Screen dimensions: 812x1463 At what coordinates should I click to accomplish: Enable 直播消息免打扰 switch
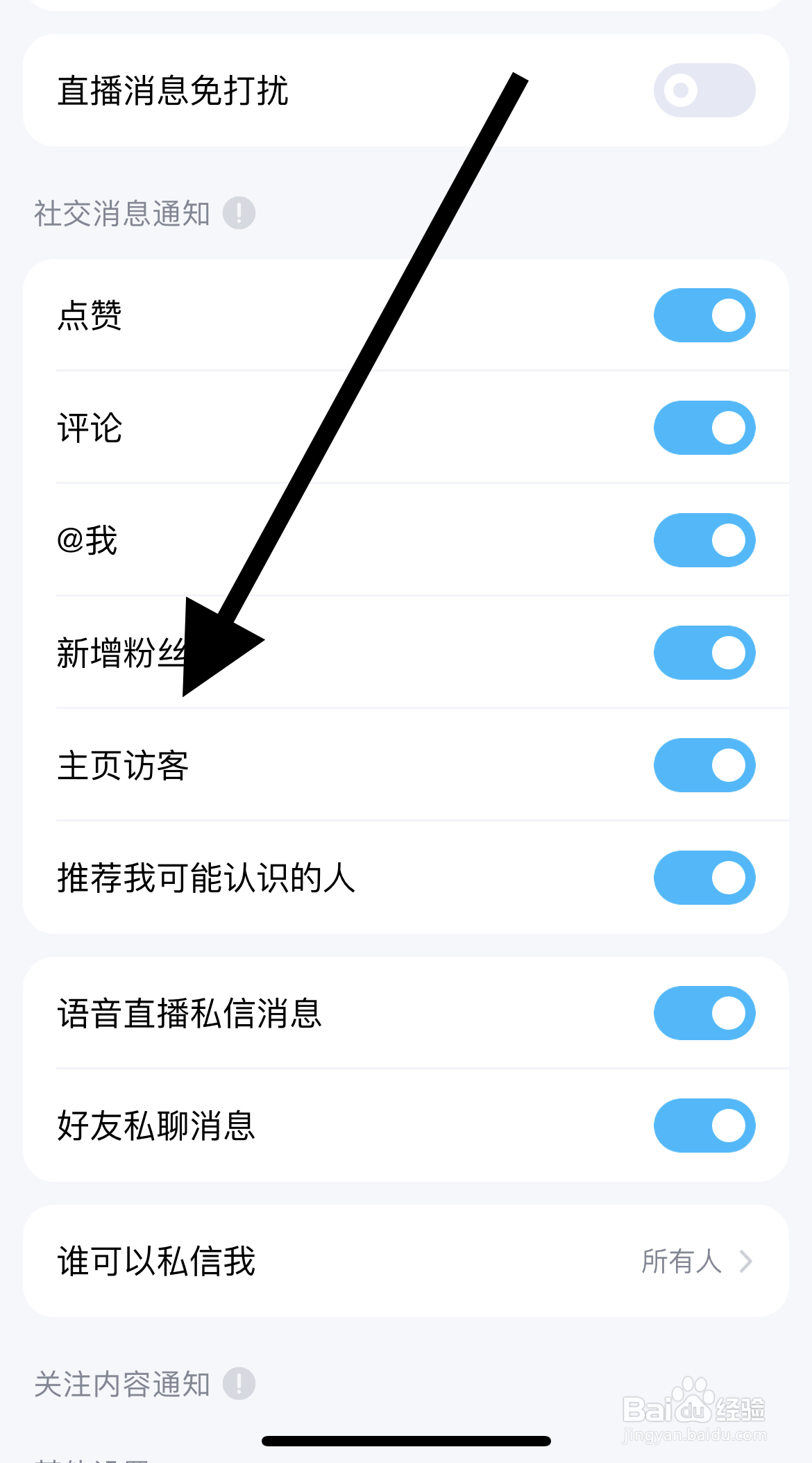click(x=704, y=90)
